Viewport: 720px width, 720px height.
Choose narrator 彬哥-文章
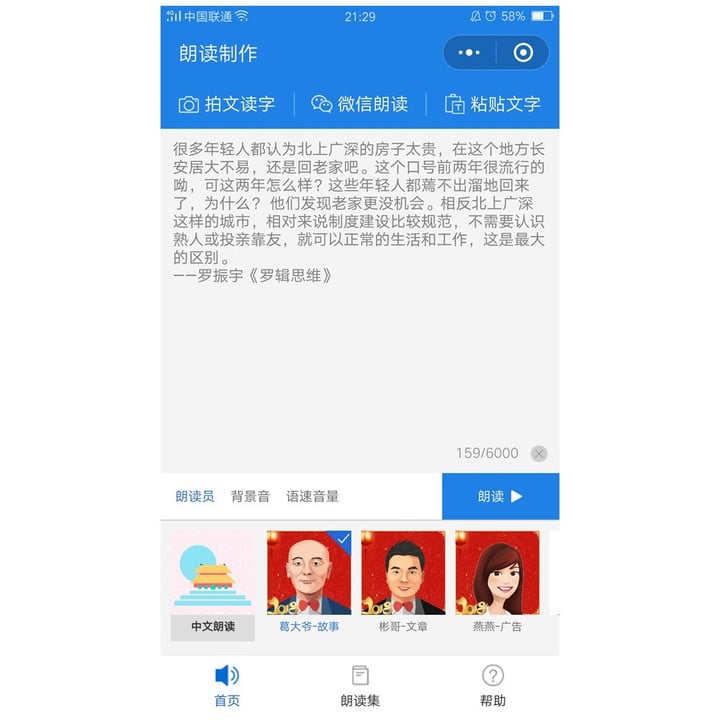(x=403, y=582)
